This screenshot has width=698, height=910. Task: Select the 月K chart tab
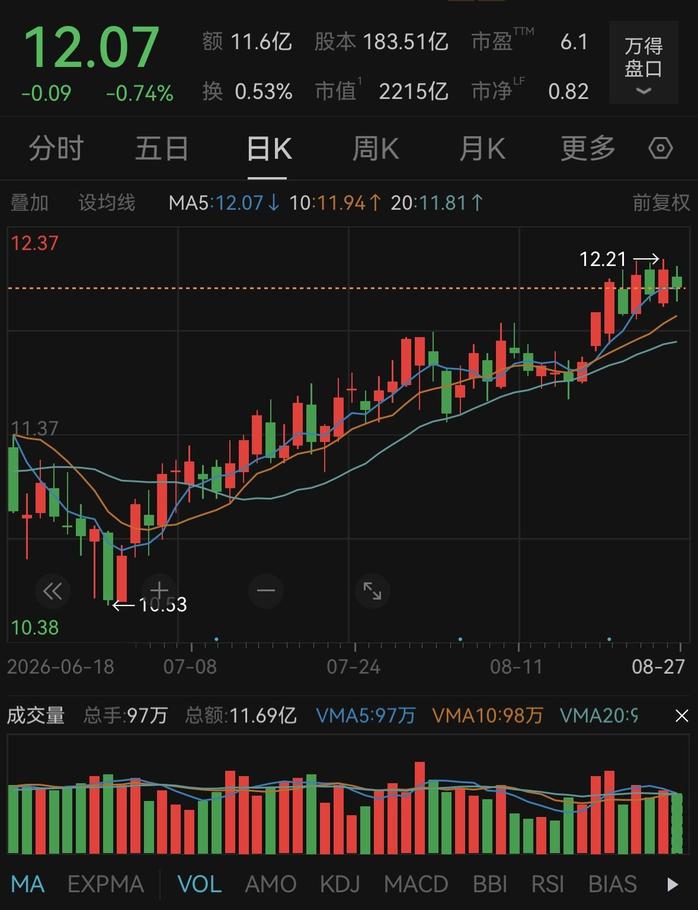coord(482,149)
